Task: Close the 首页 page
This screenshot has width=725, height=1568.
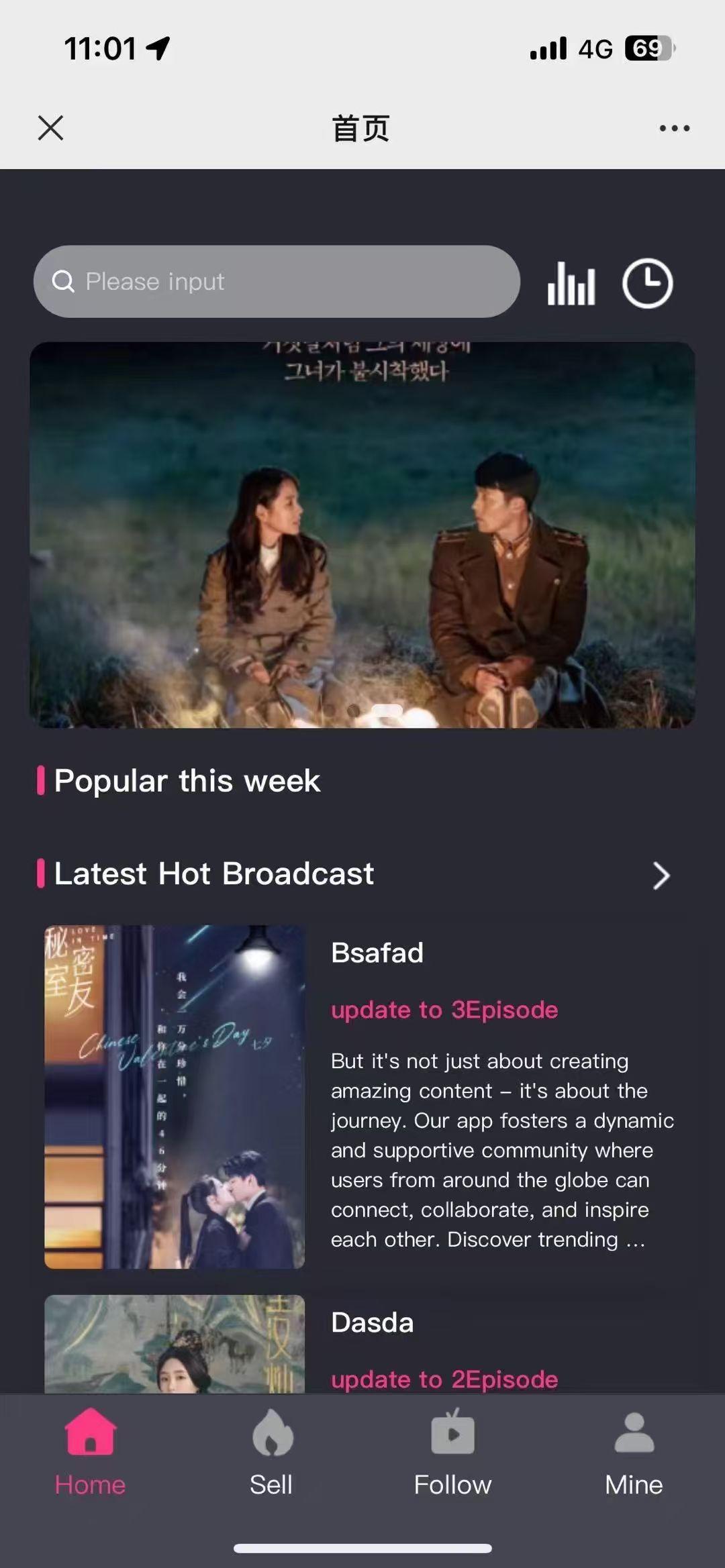Action: [50, 127]
